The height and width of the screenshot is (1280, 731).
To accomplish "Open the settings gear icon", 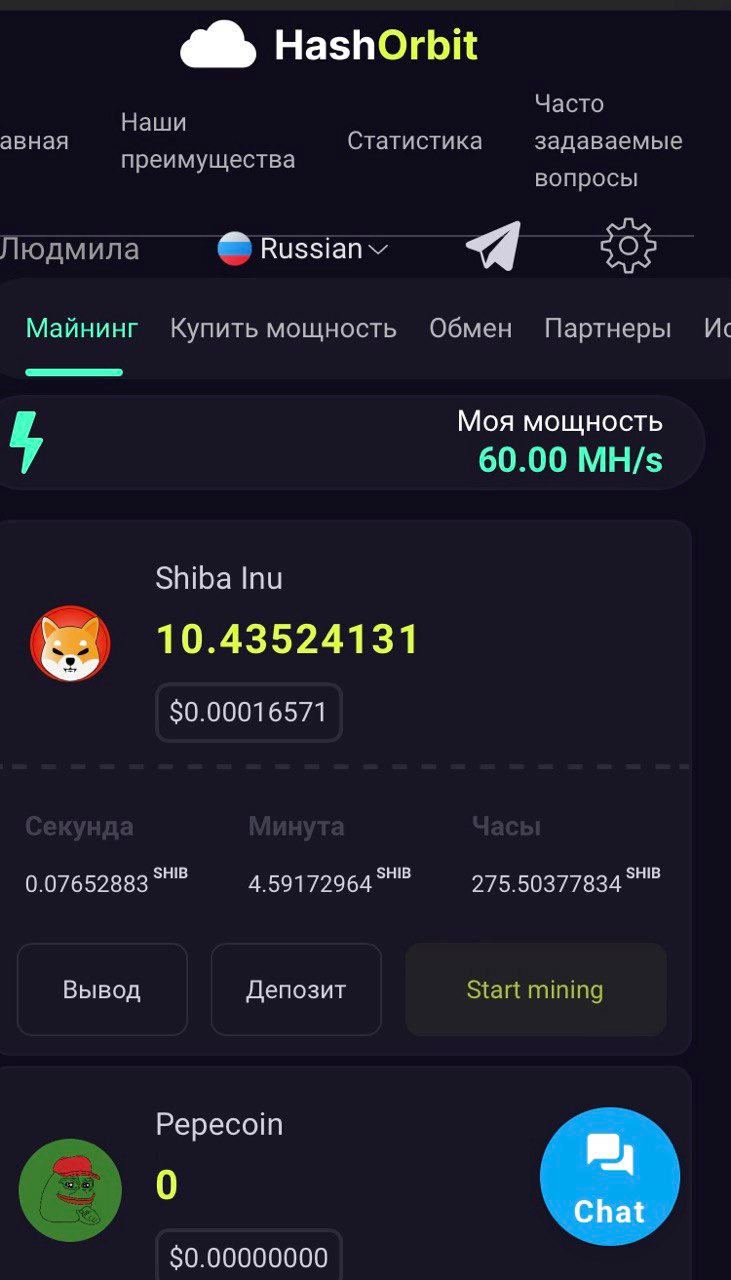I will (x=628, y=247).
